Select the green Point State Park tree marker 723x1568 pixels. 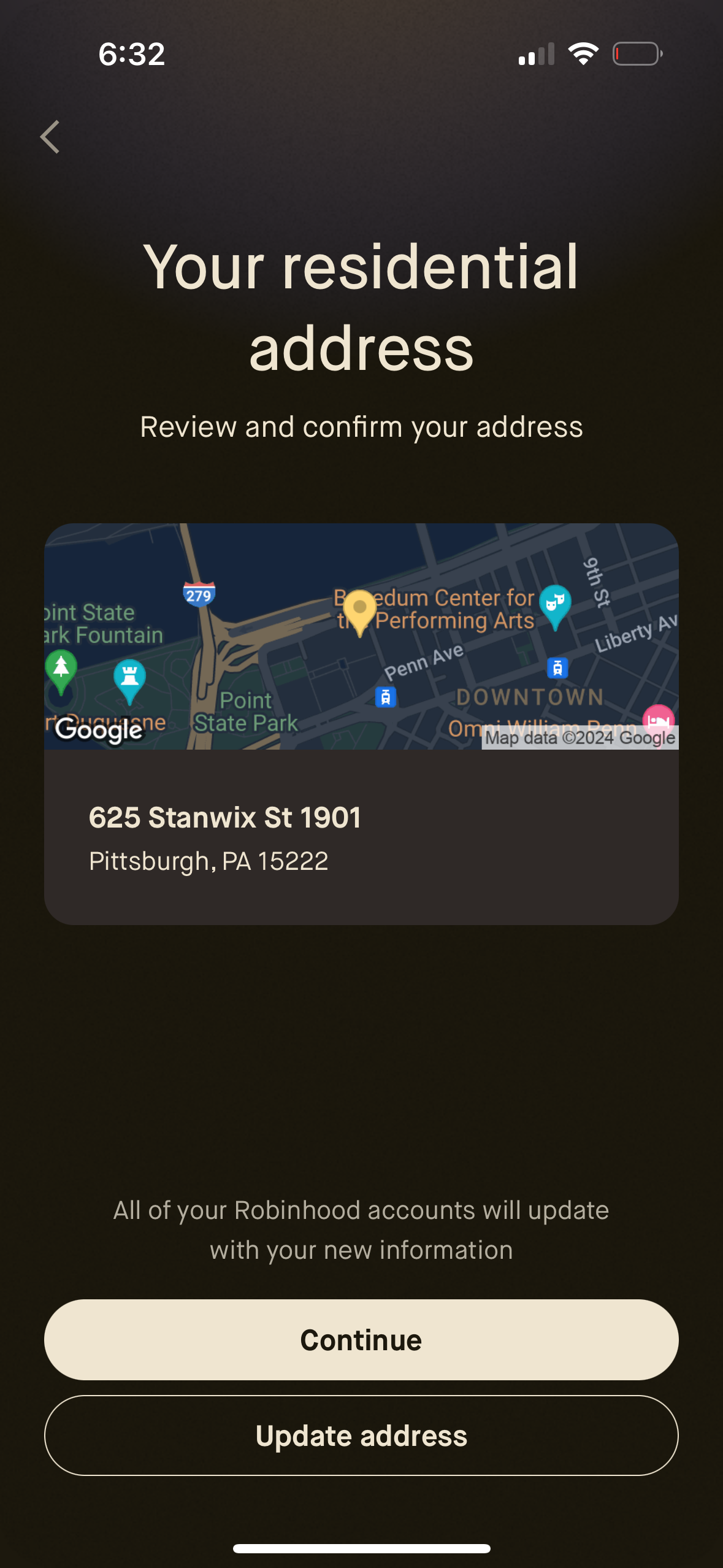61,669
